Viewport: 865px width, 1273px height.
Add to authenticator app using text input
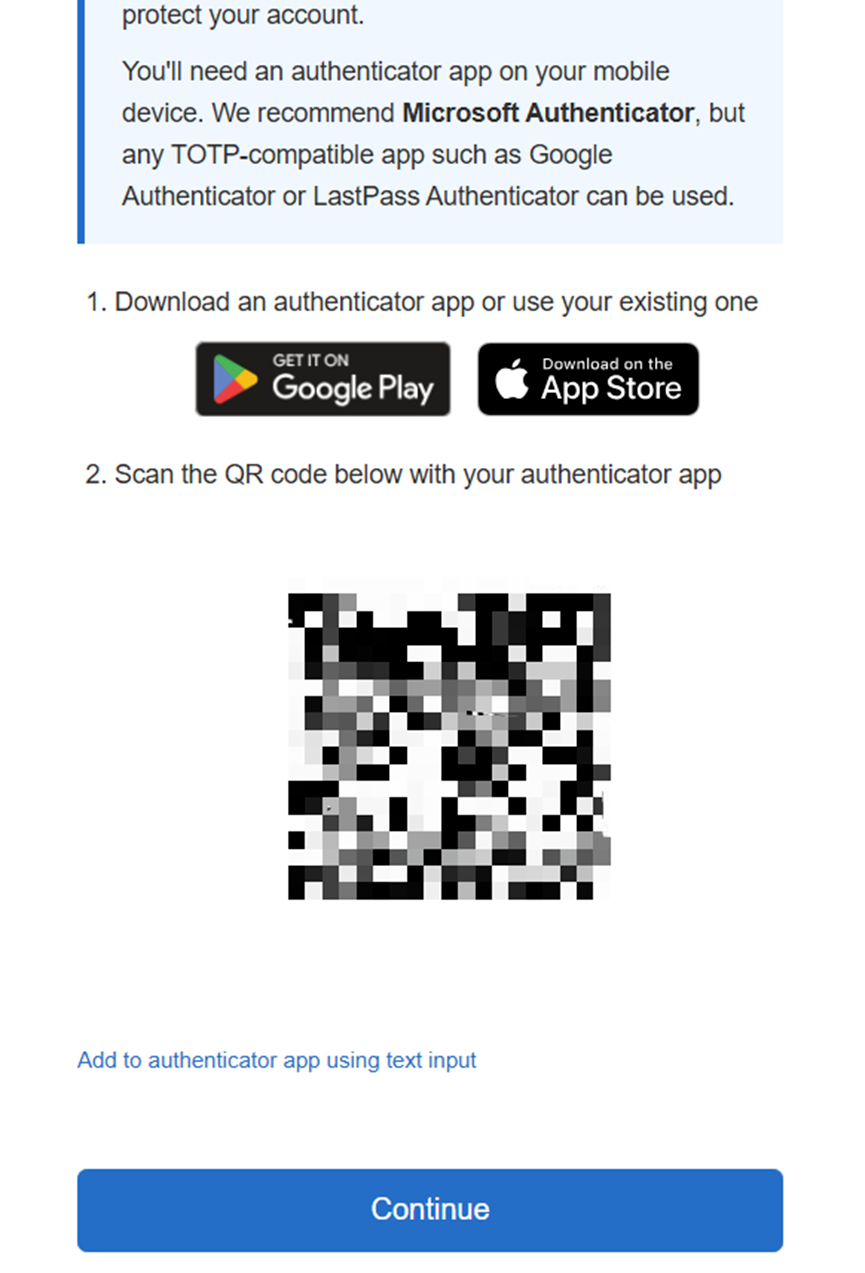tap(277, 1060)
